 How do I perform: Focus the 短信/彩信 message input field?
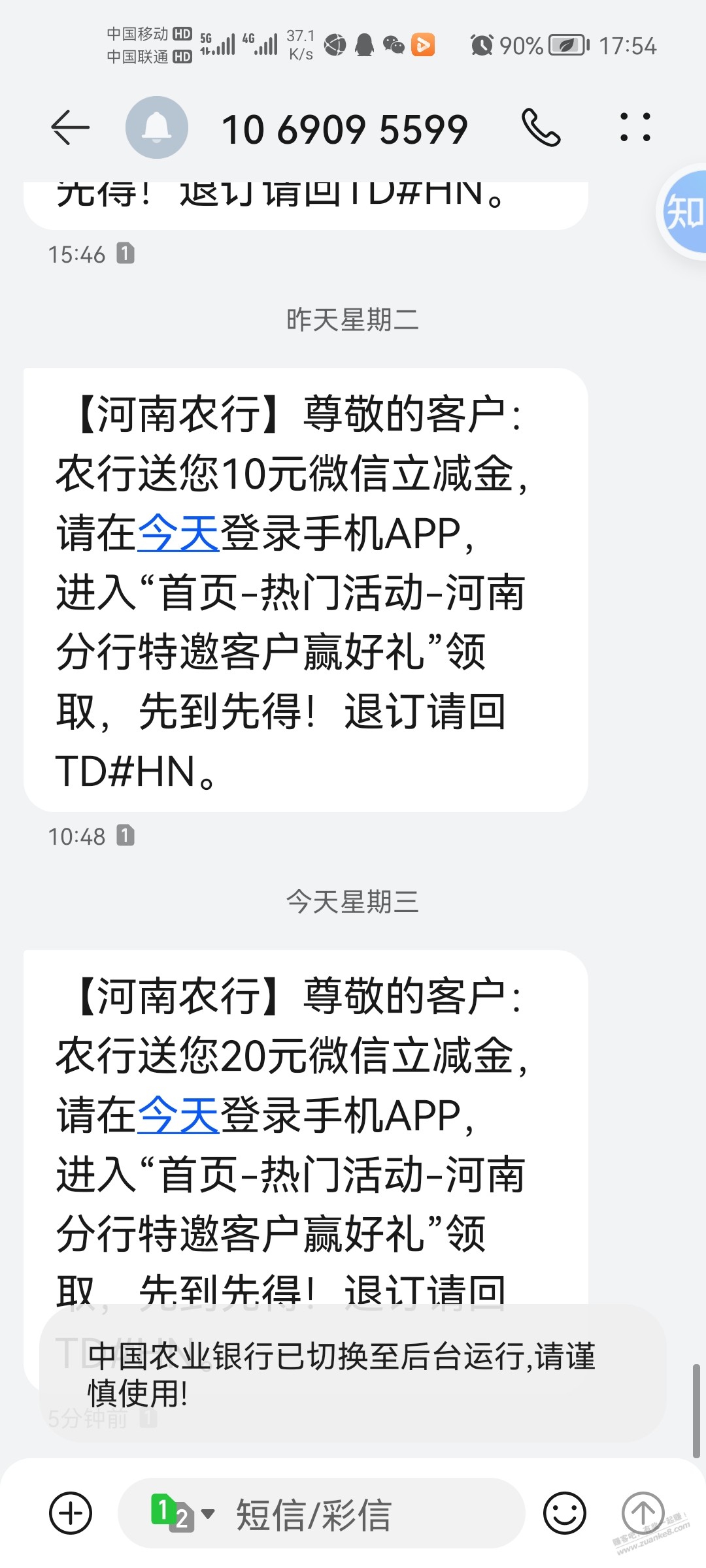[366, 1514]
